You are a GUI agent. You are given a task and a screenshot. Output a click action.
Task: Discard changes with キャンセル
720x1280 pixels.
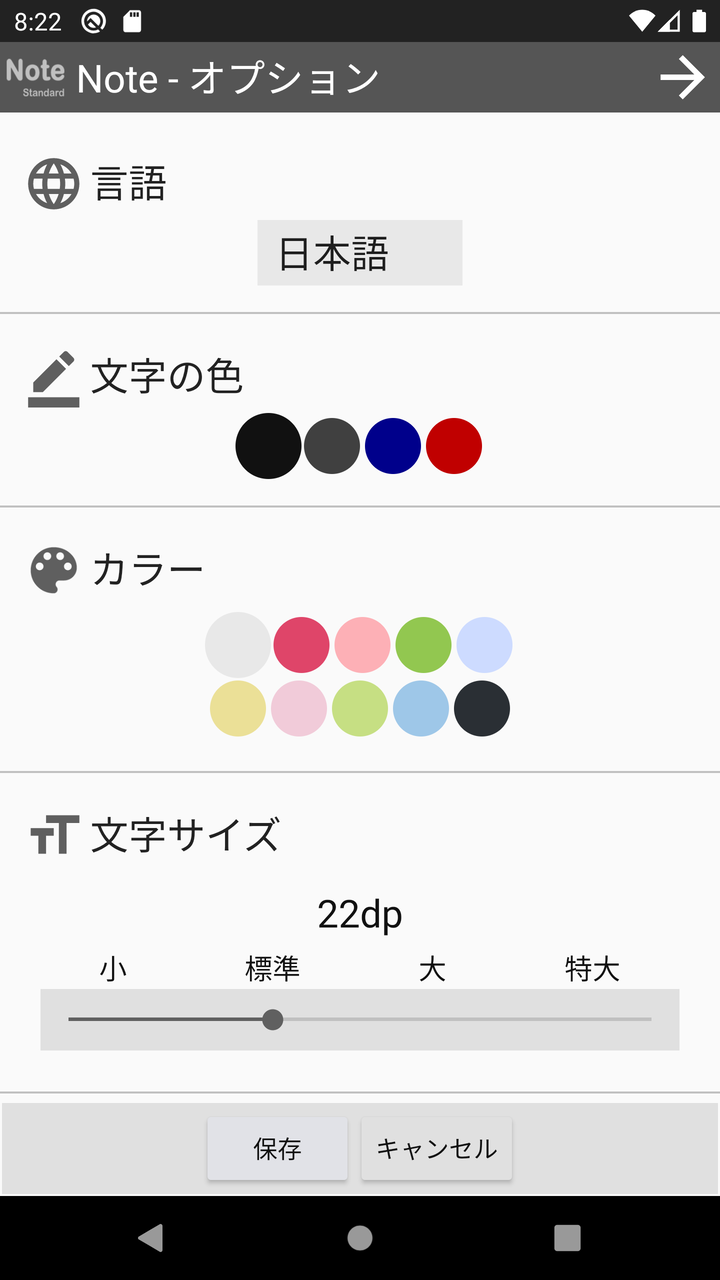pos(437,1149)
